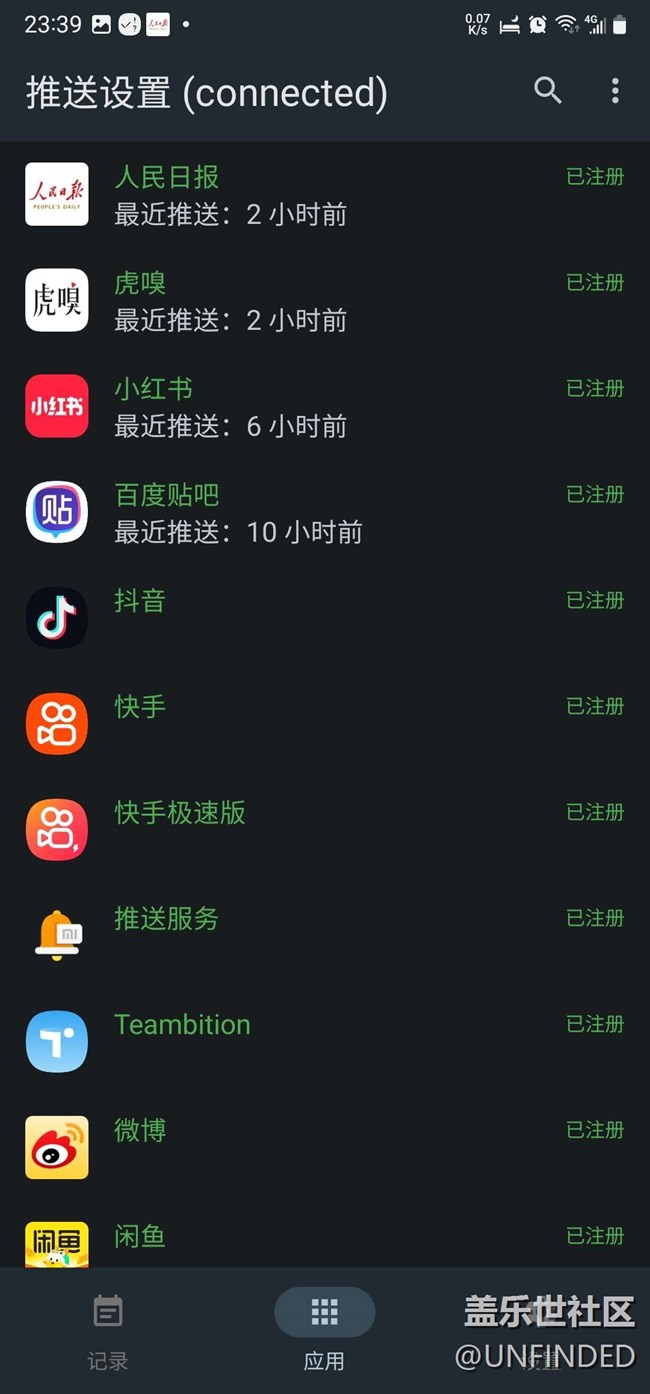Open the 人民日报 push settings
650x1394 pixels.
click(x=324, y=195)
